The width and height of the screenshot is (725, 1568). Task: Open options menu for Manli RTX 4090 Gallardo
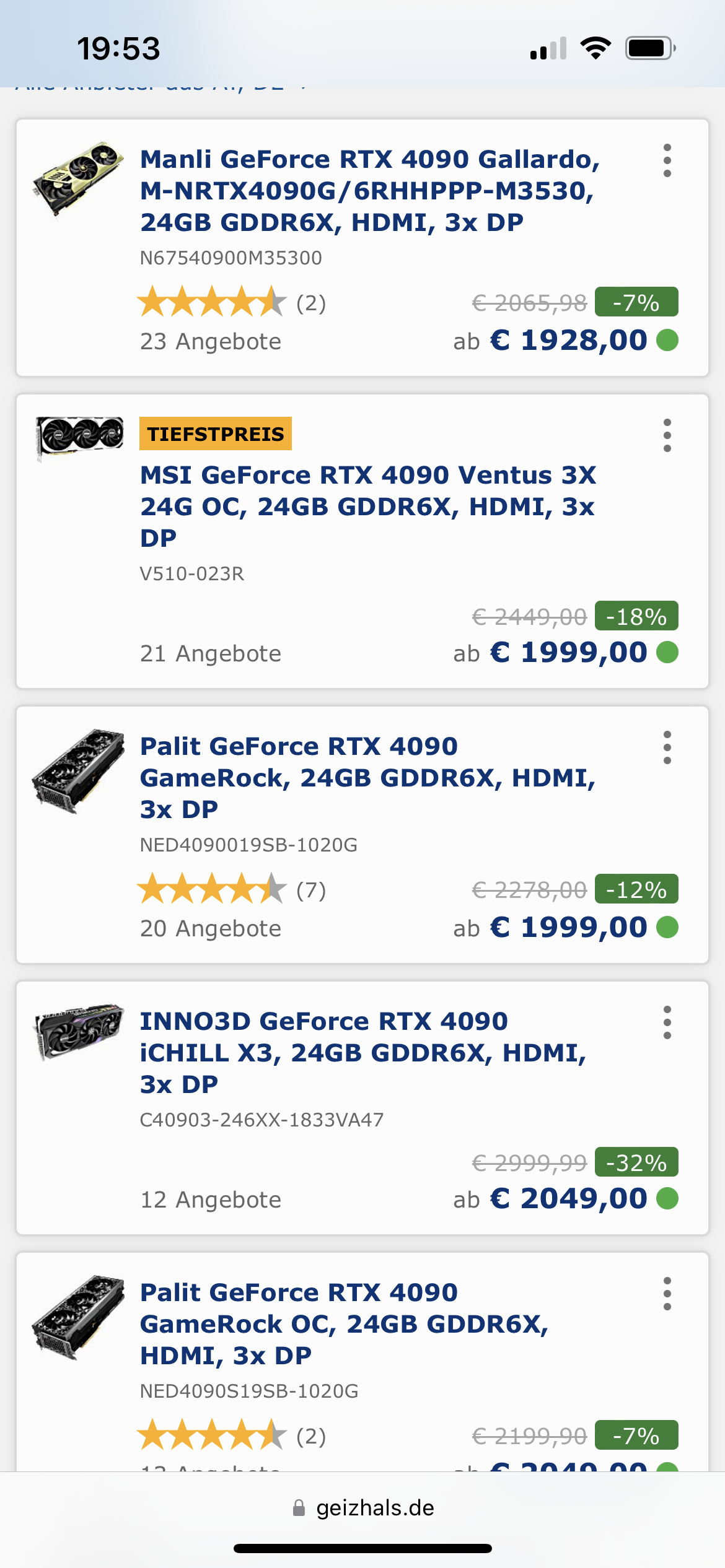pos(667,161)
